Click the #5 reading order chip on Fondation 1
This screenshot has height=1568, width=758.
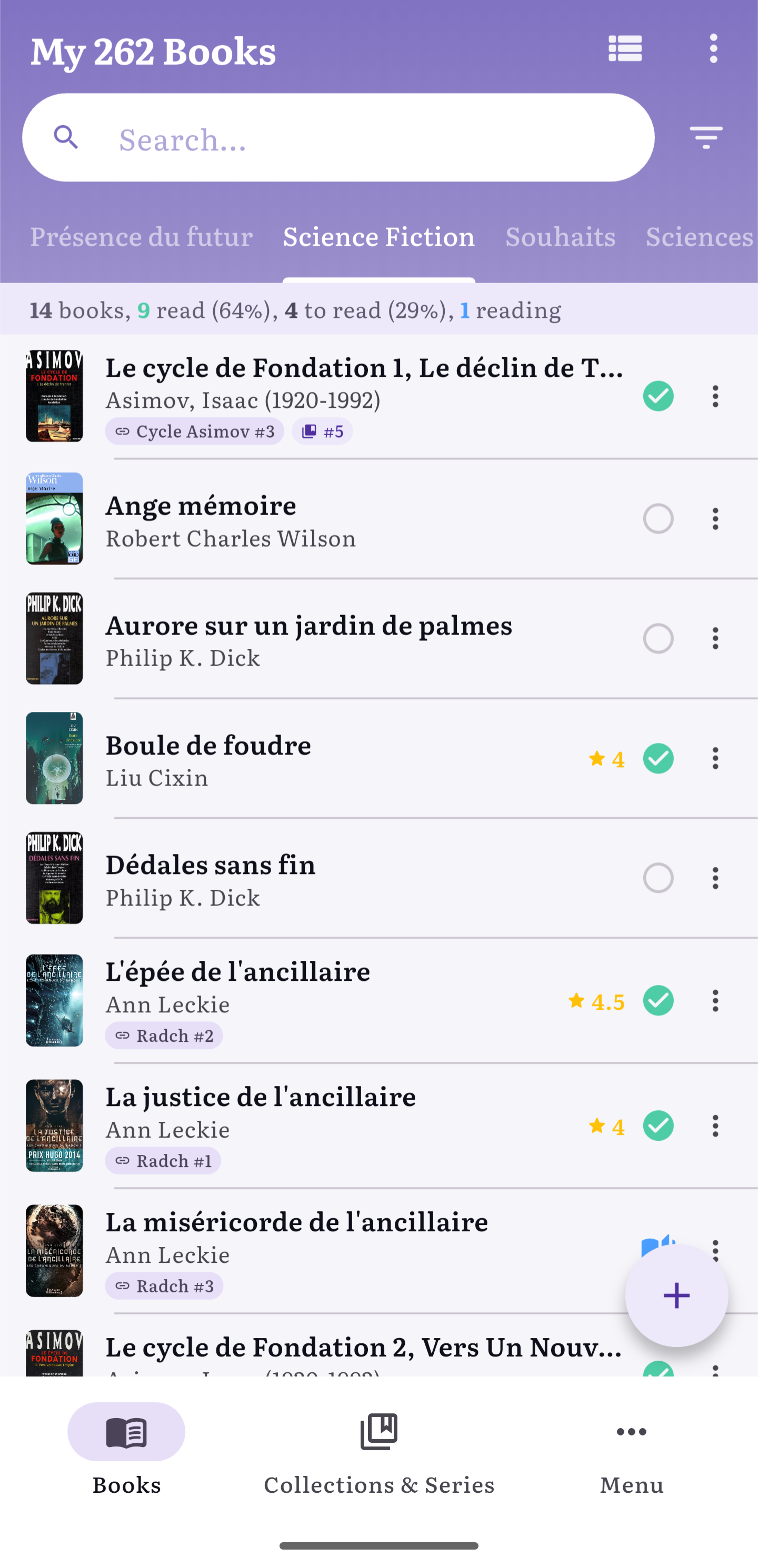[322, 431]
